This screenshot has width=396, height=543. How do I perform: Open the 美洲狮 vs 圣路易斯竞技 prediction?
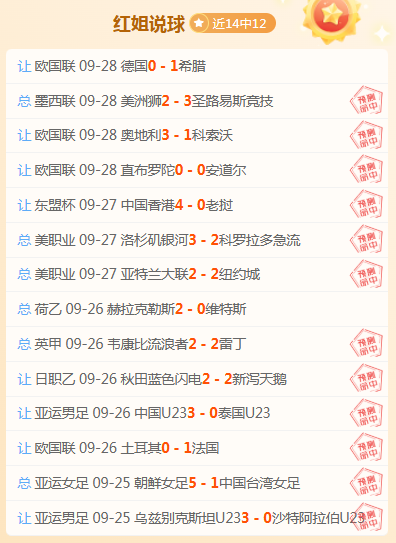pyautogui.click(x=197, y=101)
